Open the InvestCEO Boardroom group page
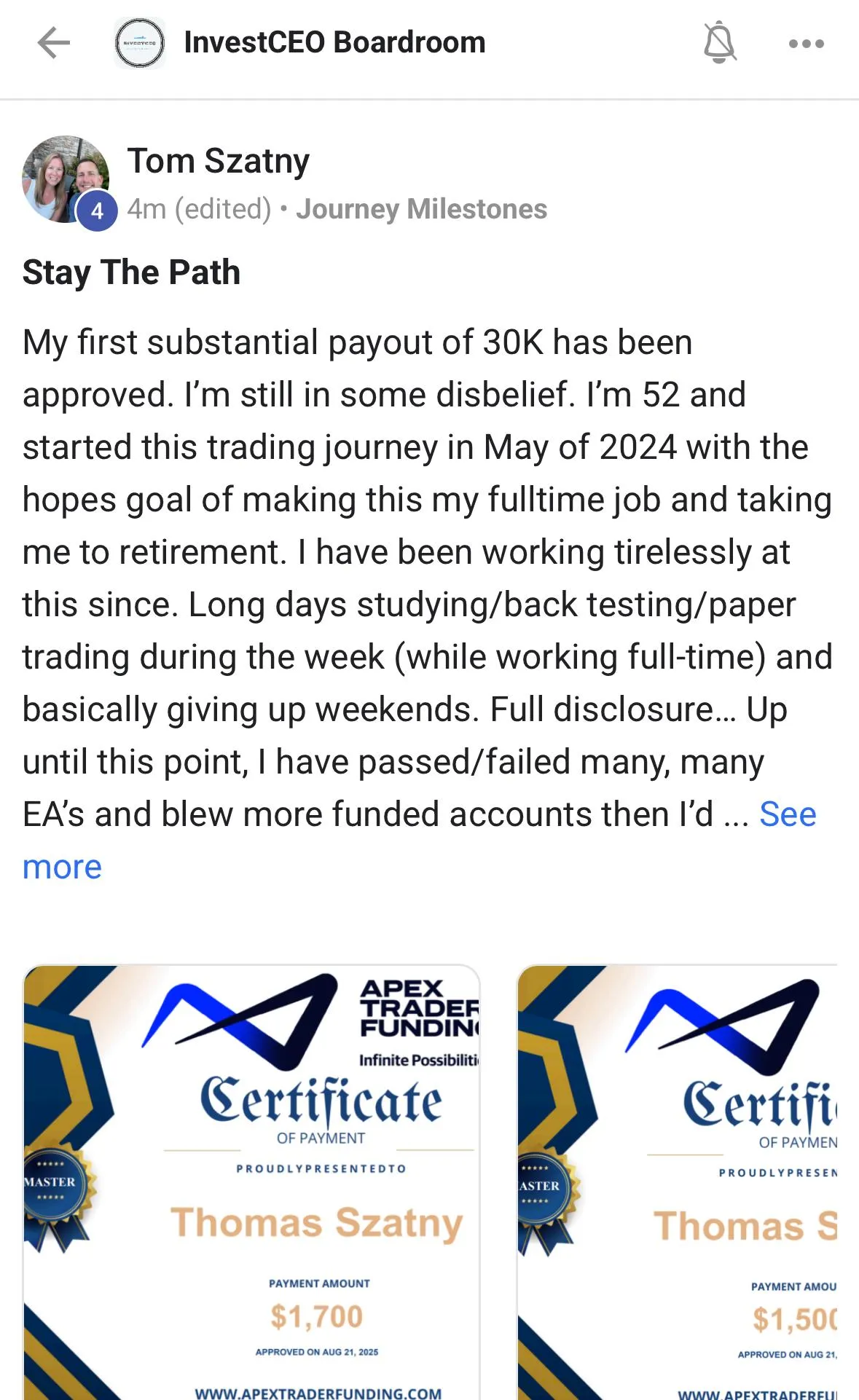 [x=334, y=42]
